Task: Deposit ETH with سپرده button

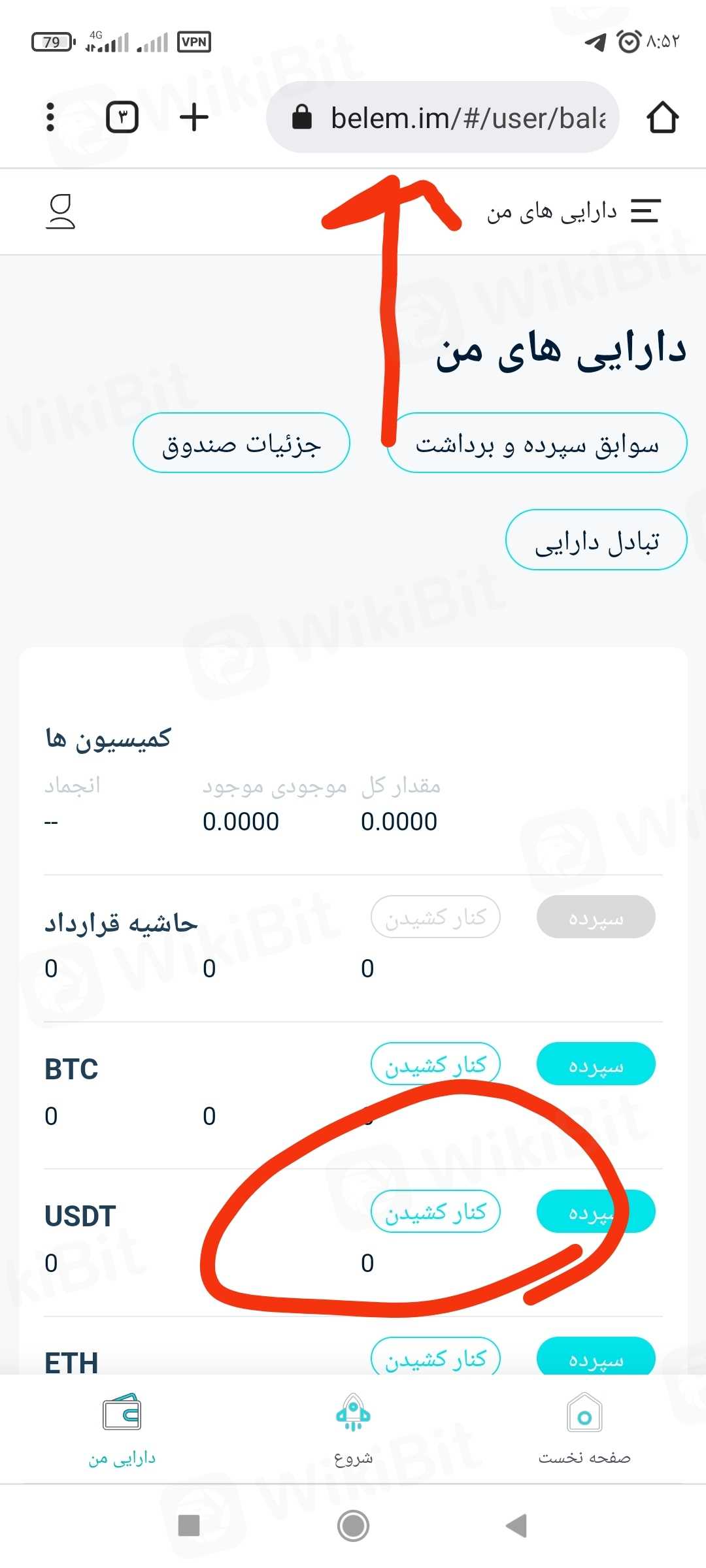Action: pyautogui.click(x=596, y=1358)
